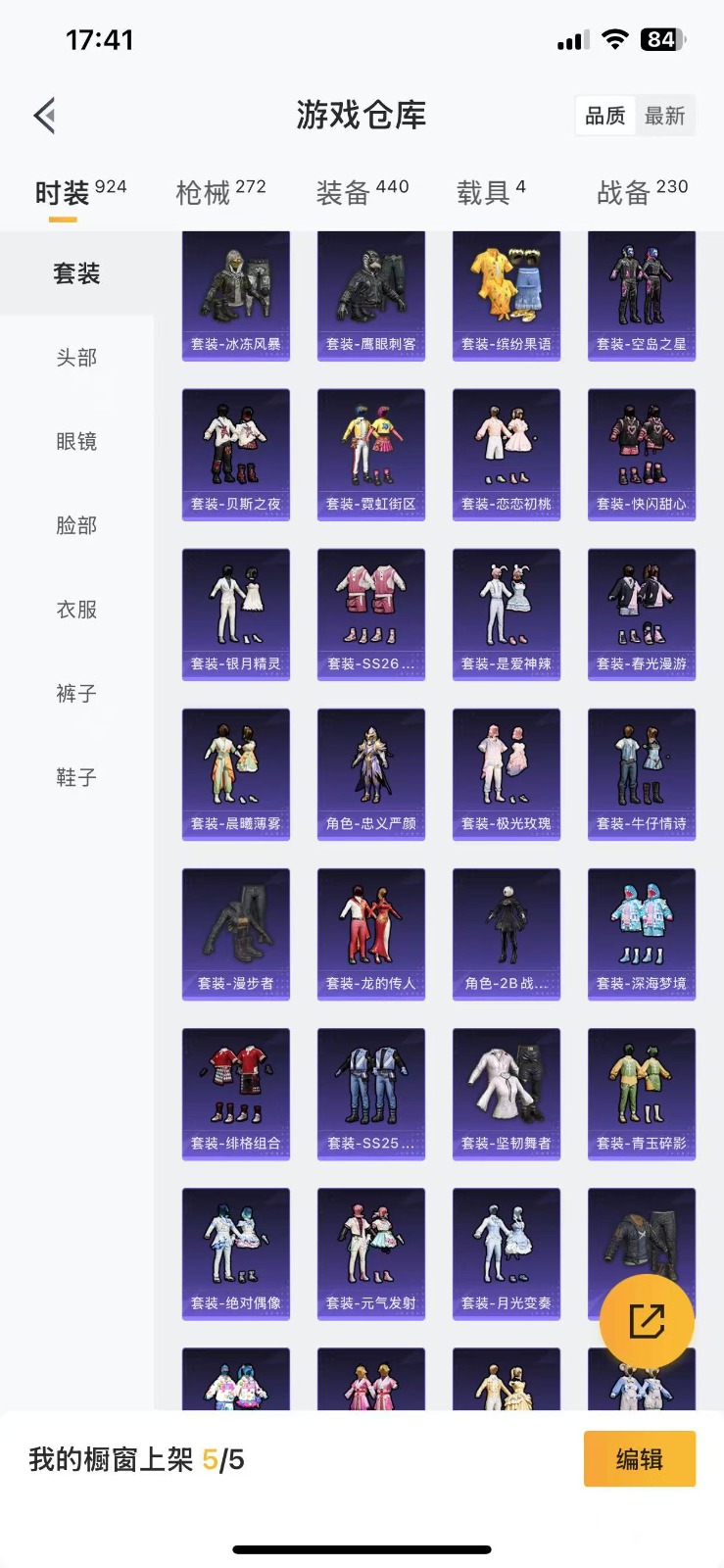Image resolution: width=724 pixels, height=1568 pixels.
Task: Open the 装备 tab
Action: [x=362, y=192]
